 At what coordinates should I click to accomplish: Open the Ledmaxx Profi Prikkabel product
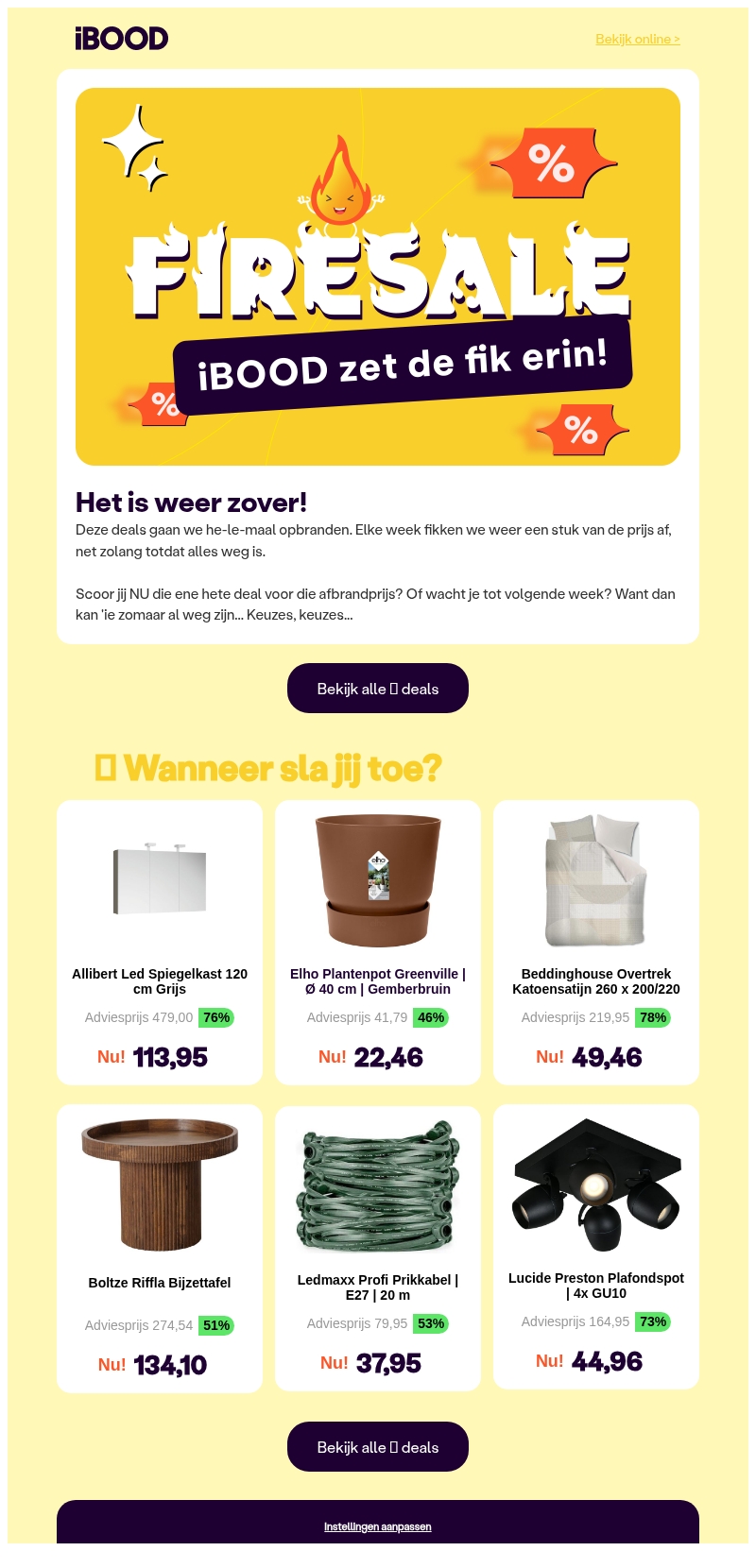coord(378,1247)
